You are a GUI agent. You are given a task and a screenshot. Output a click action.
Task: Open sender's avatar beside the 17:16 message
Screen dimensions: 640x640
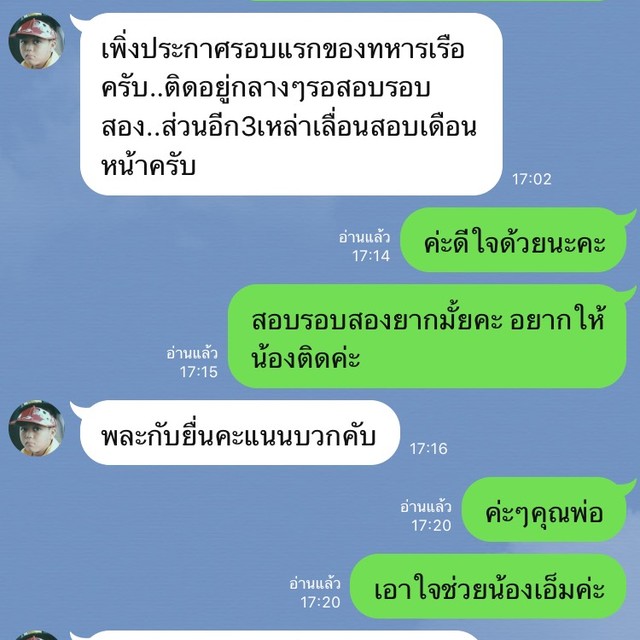(36, 428)
